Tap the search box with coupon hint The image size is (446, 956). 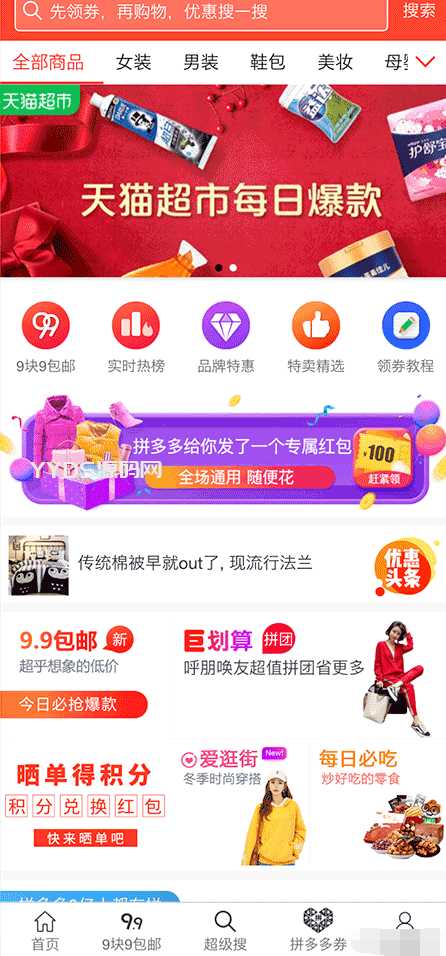[201, 12]
